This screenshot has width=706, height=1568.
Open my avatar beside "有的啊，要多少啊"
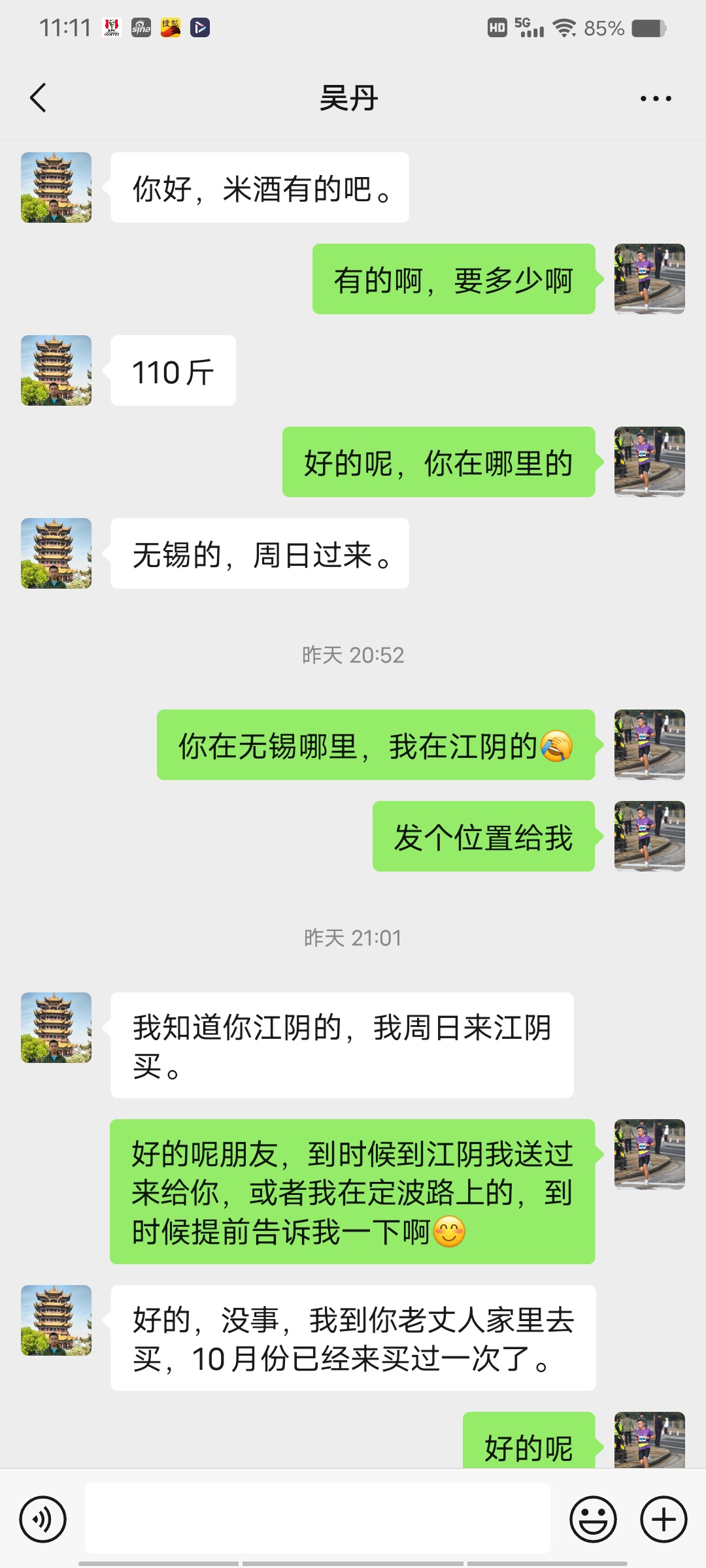click(649, 279)
